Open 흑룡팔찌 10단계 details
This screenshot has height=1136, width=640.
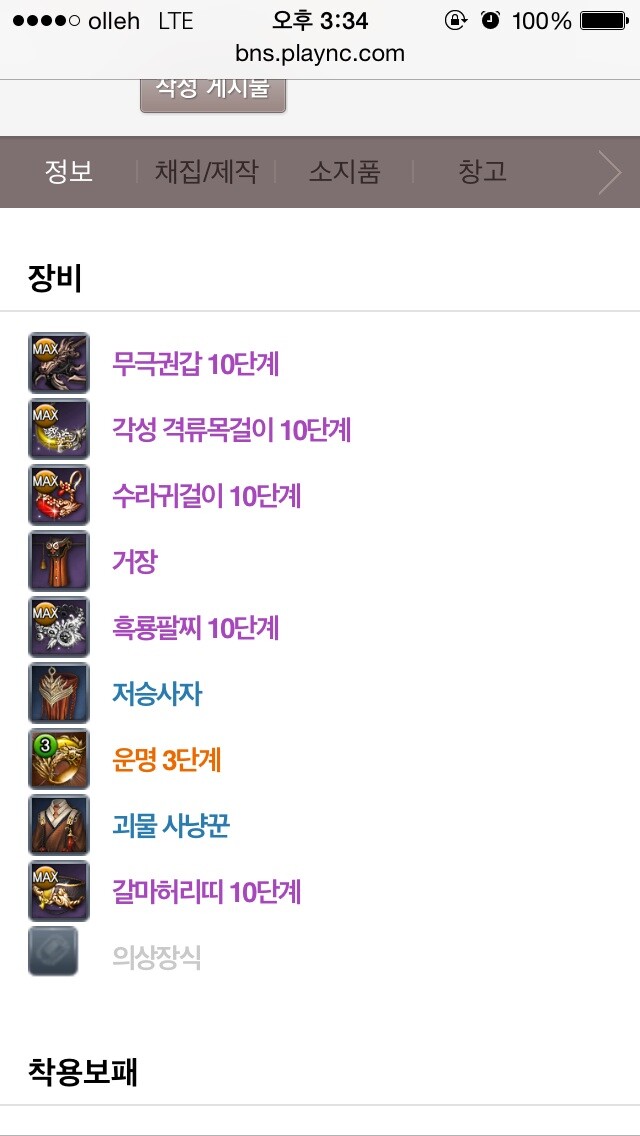click(196, 628)
